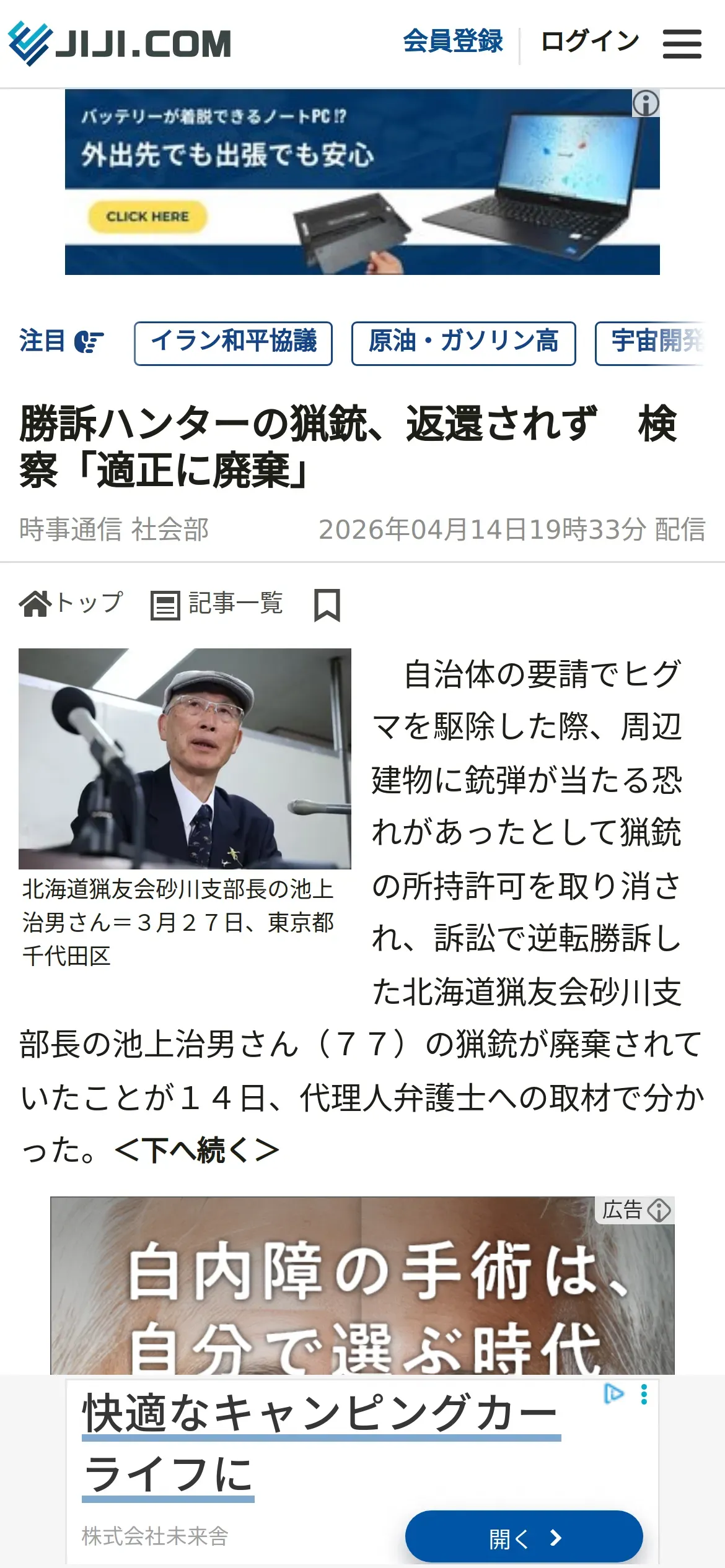This screenshot has width=725, height=1568.
Task: Open the 白内障の手術 advertisement
Action: [362, 1286]
